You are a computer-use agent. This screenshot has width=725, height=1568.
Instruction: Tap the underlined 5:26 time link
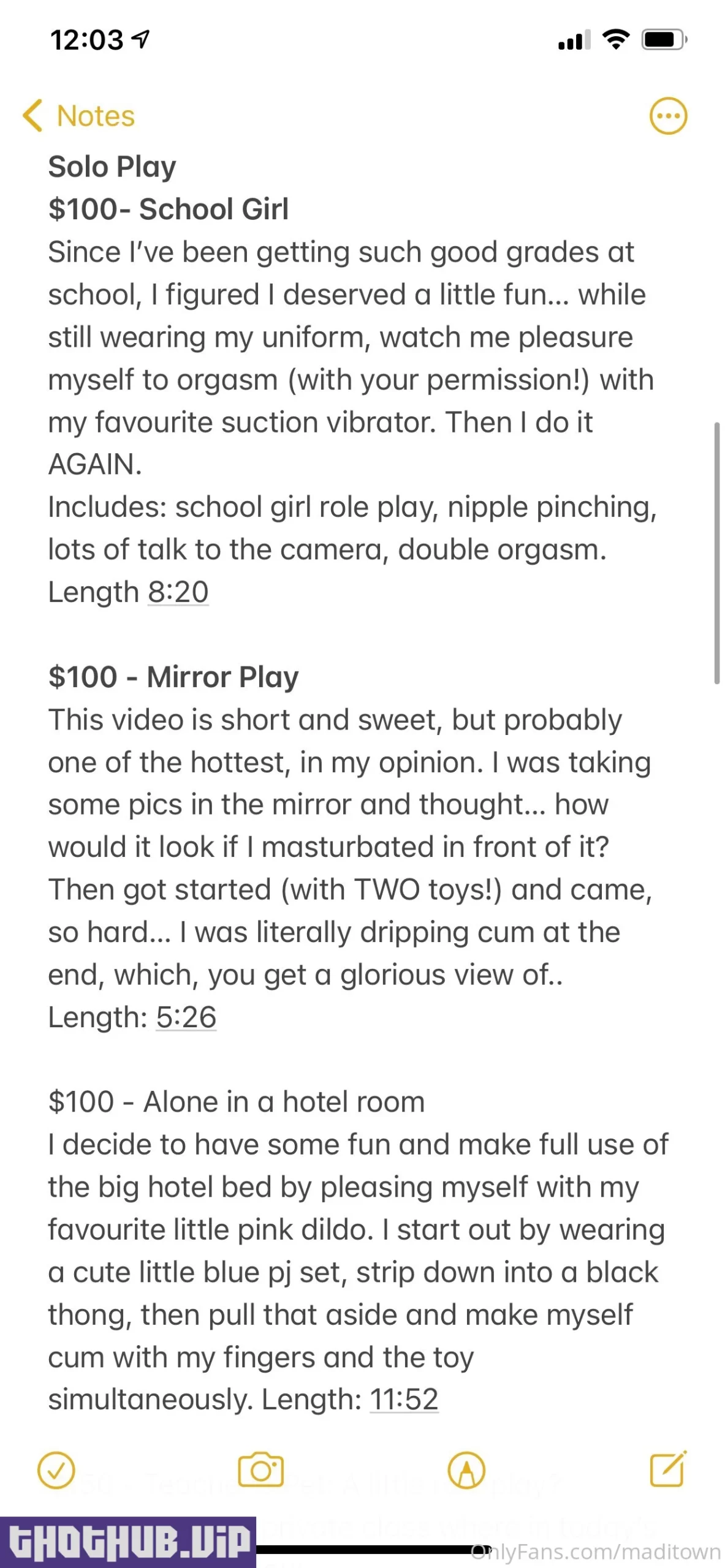point(186,1017)
